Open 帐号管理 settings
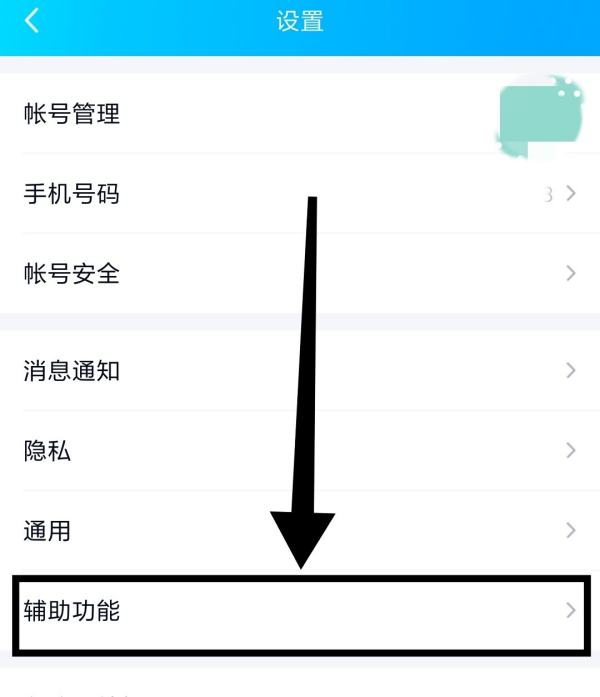 (x=72, y=114)
